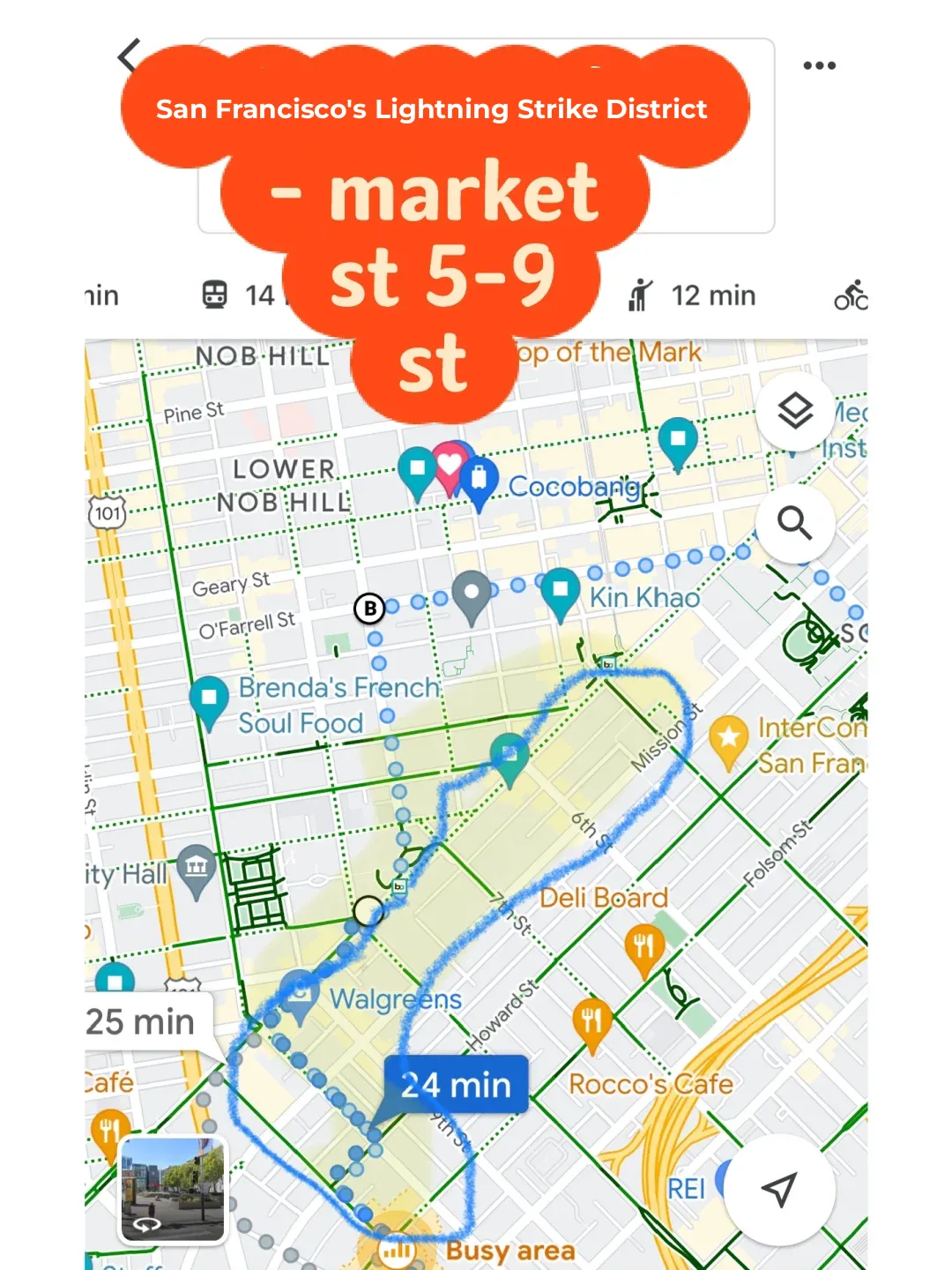This screenshot has width=952, height=1270.
Task: Click the heart-shaped saved place pin near Cocobang
Action: [x=450, y=463]
